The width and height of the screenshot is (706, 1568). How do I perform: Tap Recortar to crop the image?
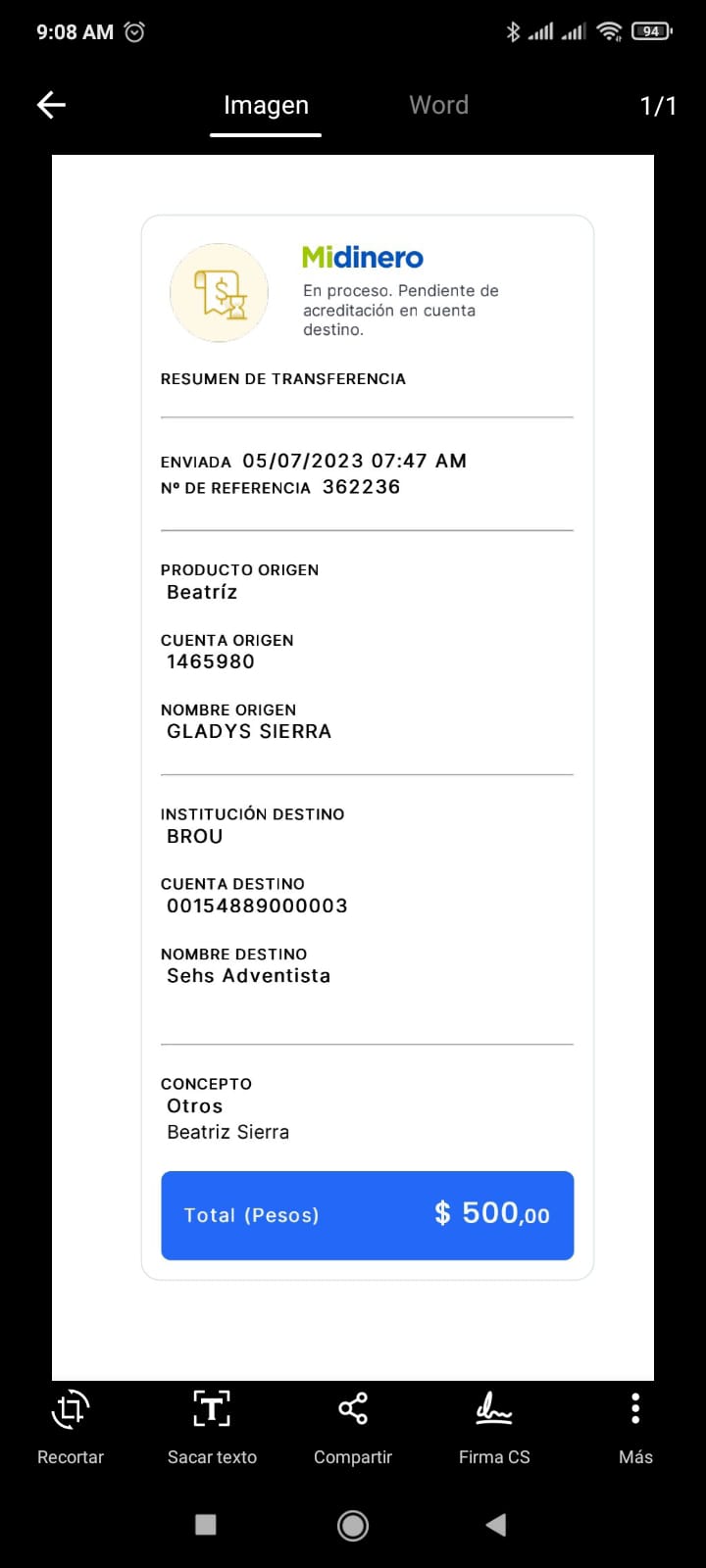71,1427
